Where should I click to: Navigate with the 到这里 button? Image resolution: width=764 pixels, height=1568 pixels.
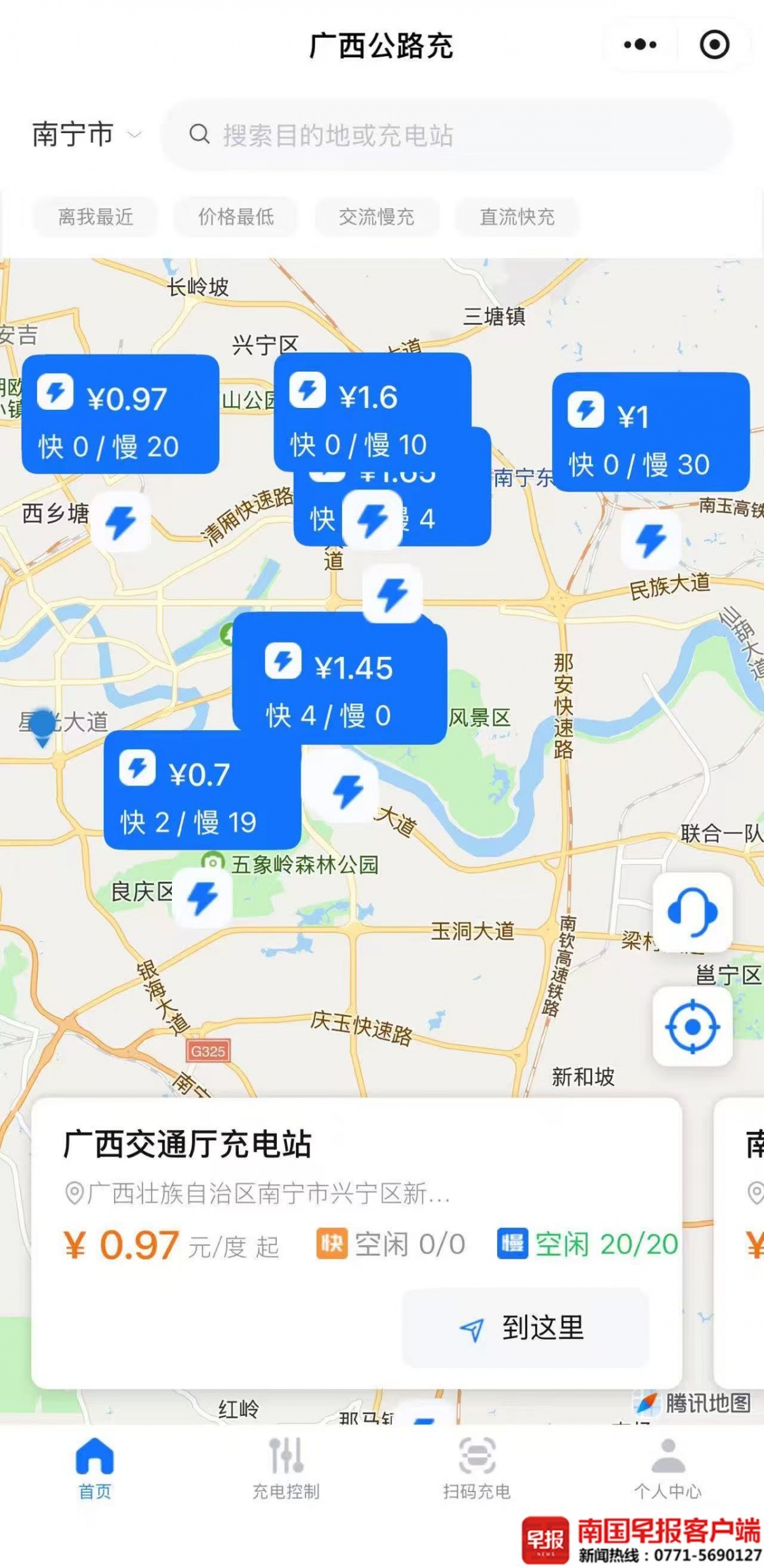[x=525, y=1328]
